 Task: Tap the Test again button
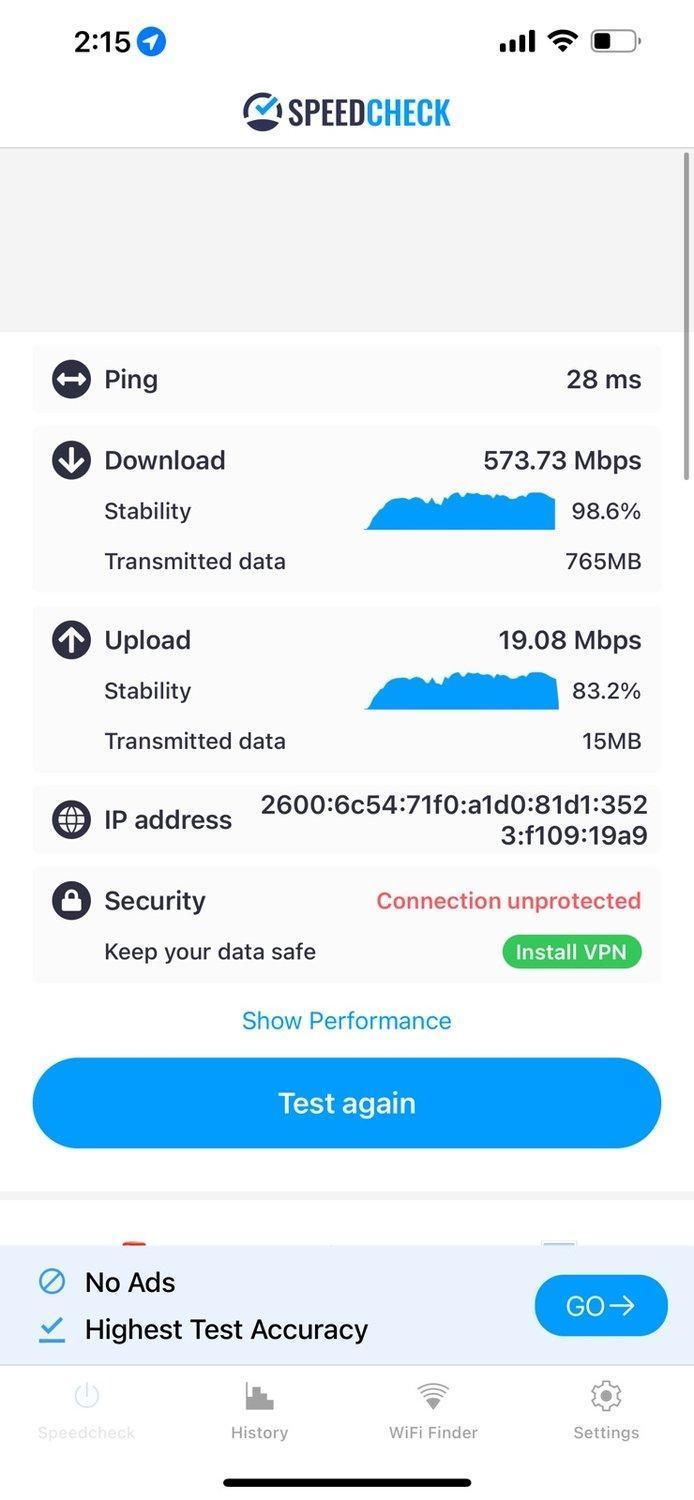tap(347, 1103)
